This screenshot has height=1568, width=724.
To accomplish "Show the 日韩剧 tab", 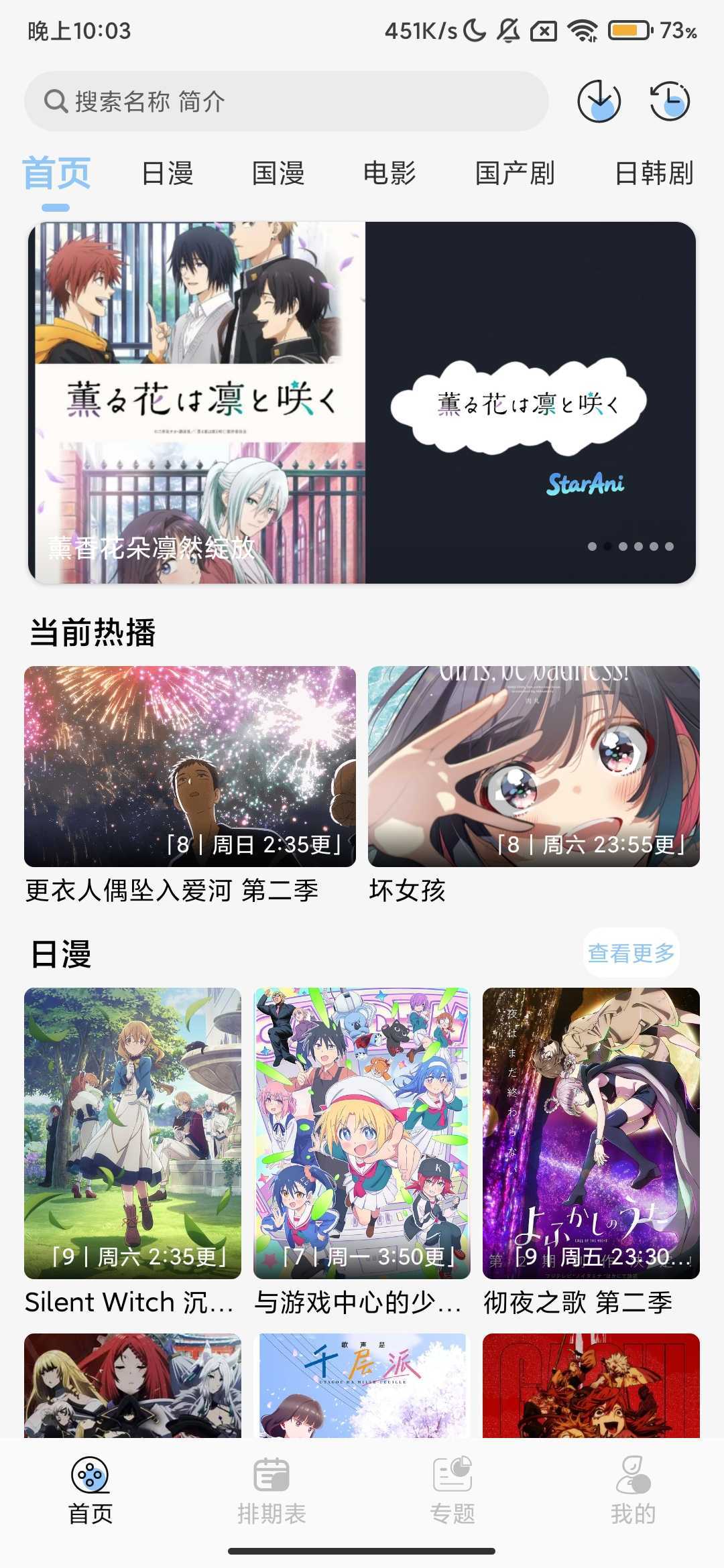I will tap(654, 174).
